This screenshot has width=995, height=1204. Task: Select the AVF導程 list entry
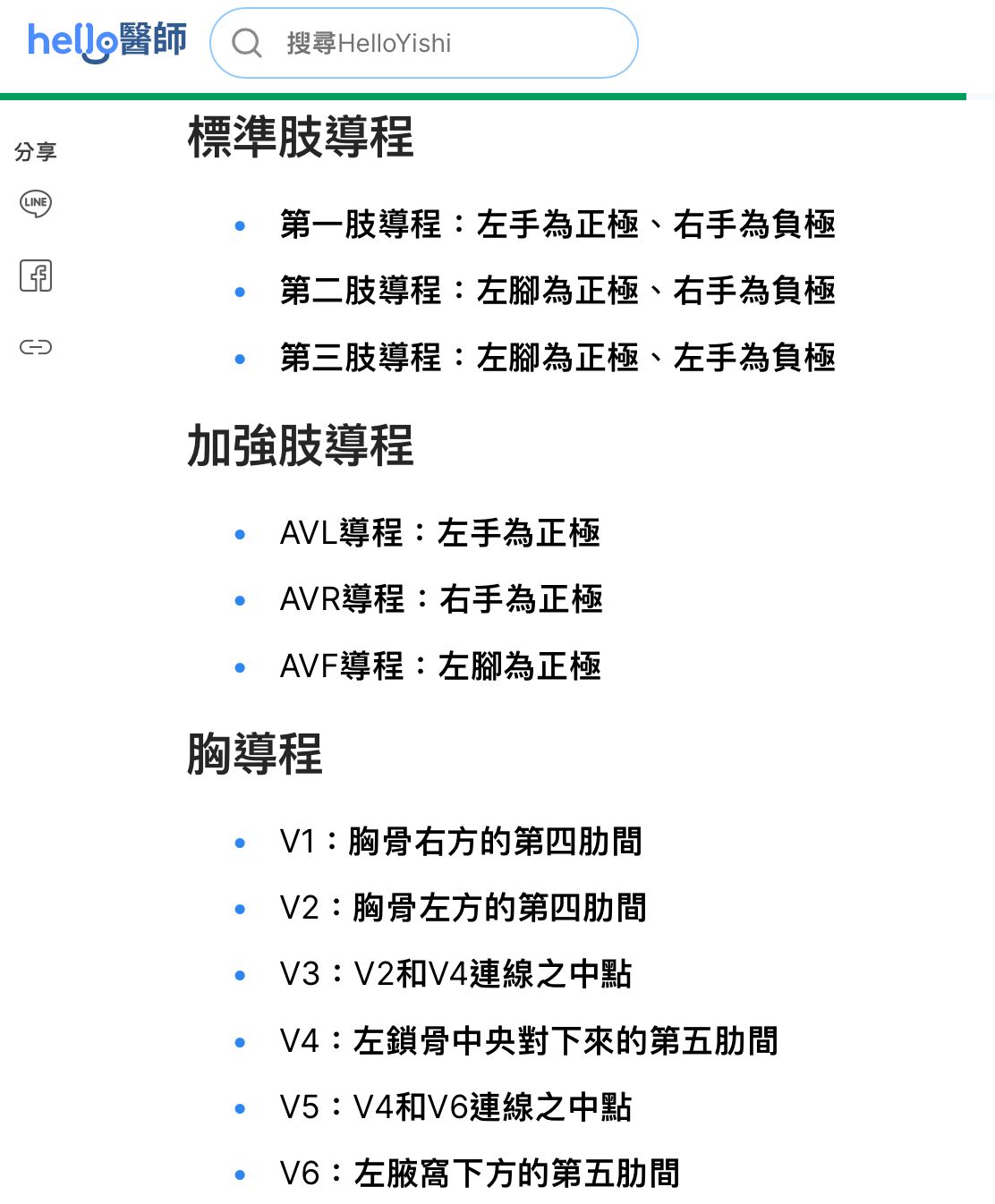click(x=439, y=666)
